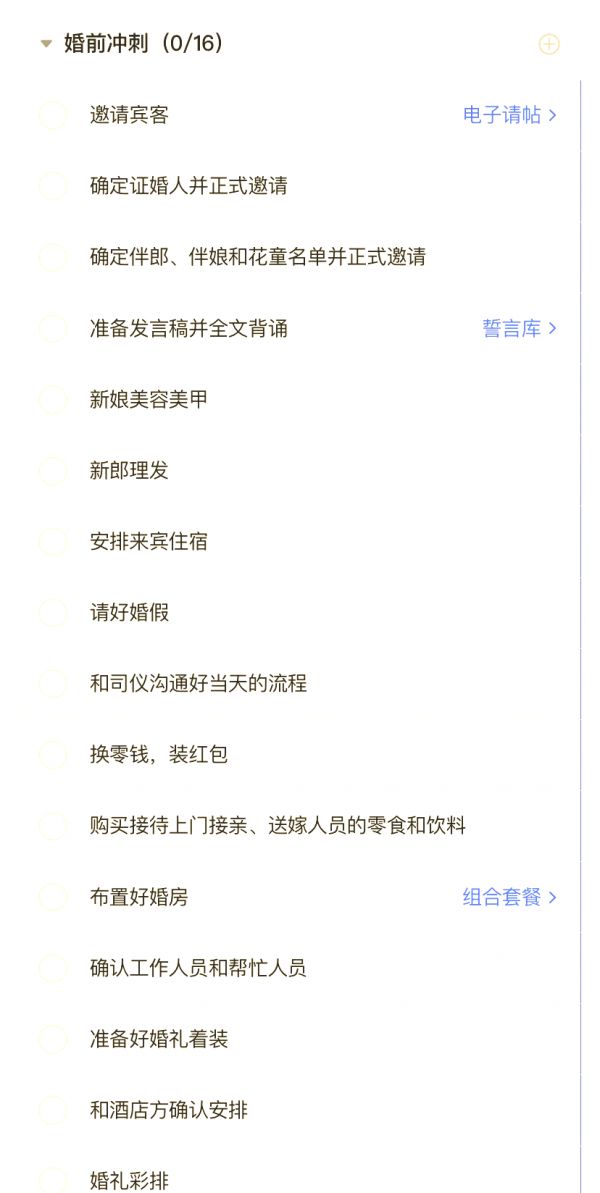The height and width of the screenshot is (1193, 600).
Task: Mark 确定证婚人并正式邀请 as done
Action: (x=53, y=186)
